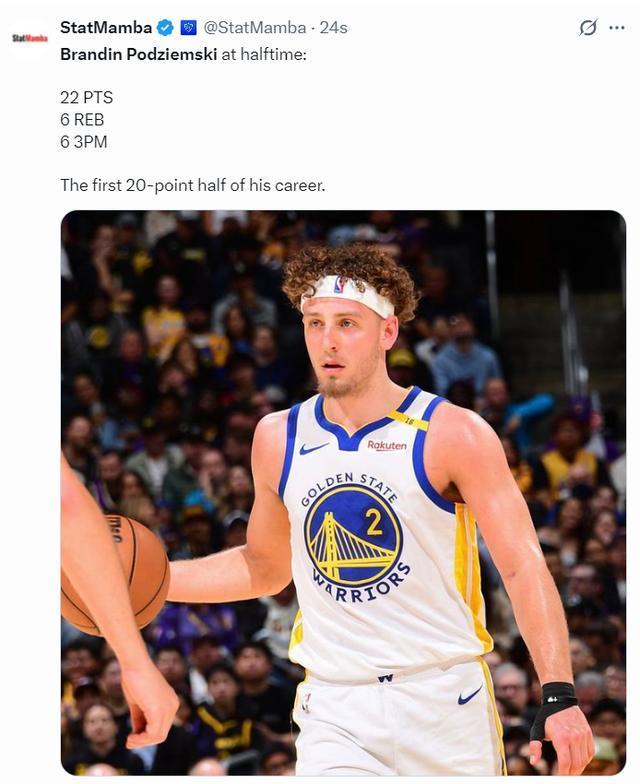The width and height of the screenshot is (640, 784).
Task: Open the tweet's three-dot overflow menu
Action: click(617, 28)
